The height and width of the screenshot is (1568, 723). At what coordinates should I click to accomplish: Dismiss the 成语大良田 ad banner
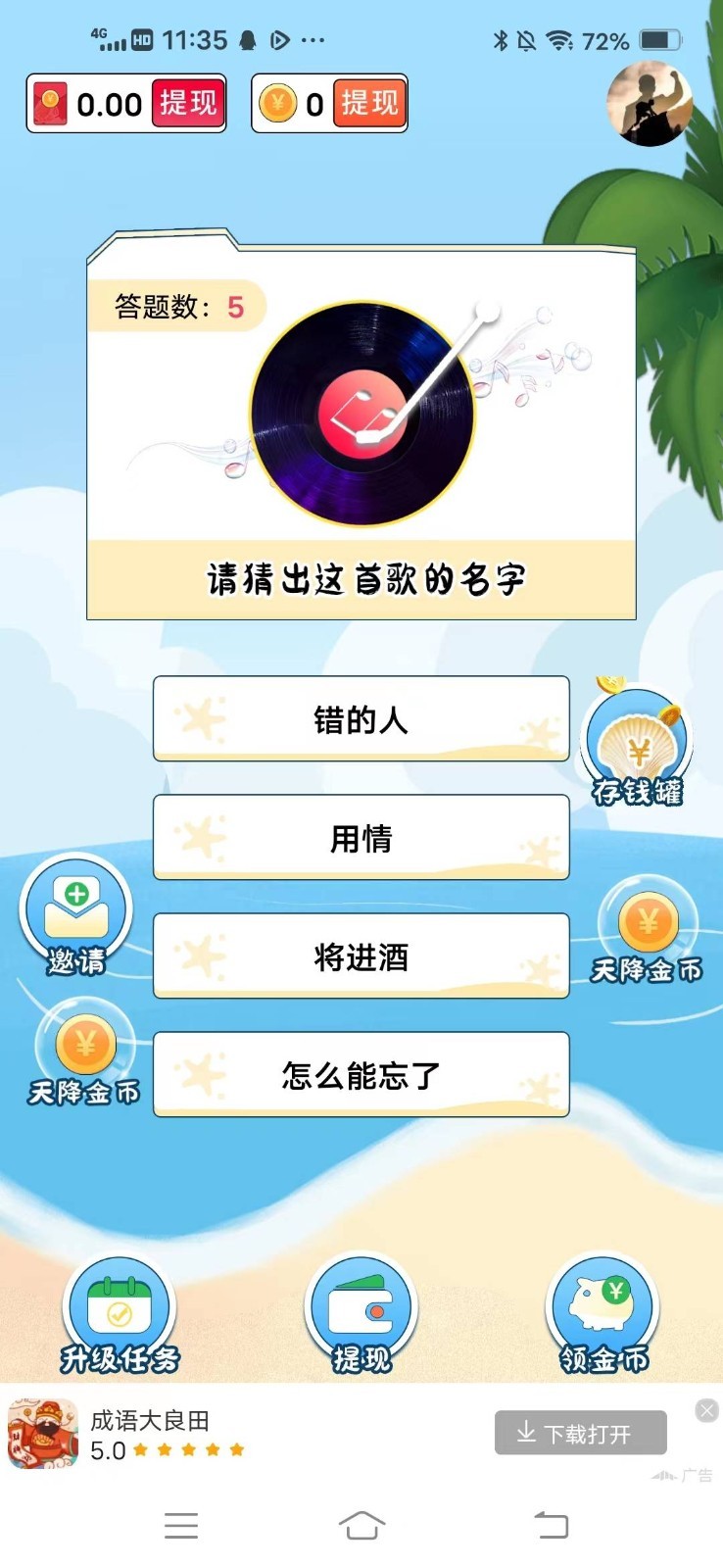click(706, 1410)
